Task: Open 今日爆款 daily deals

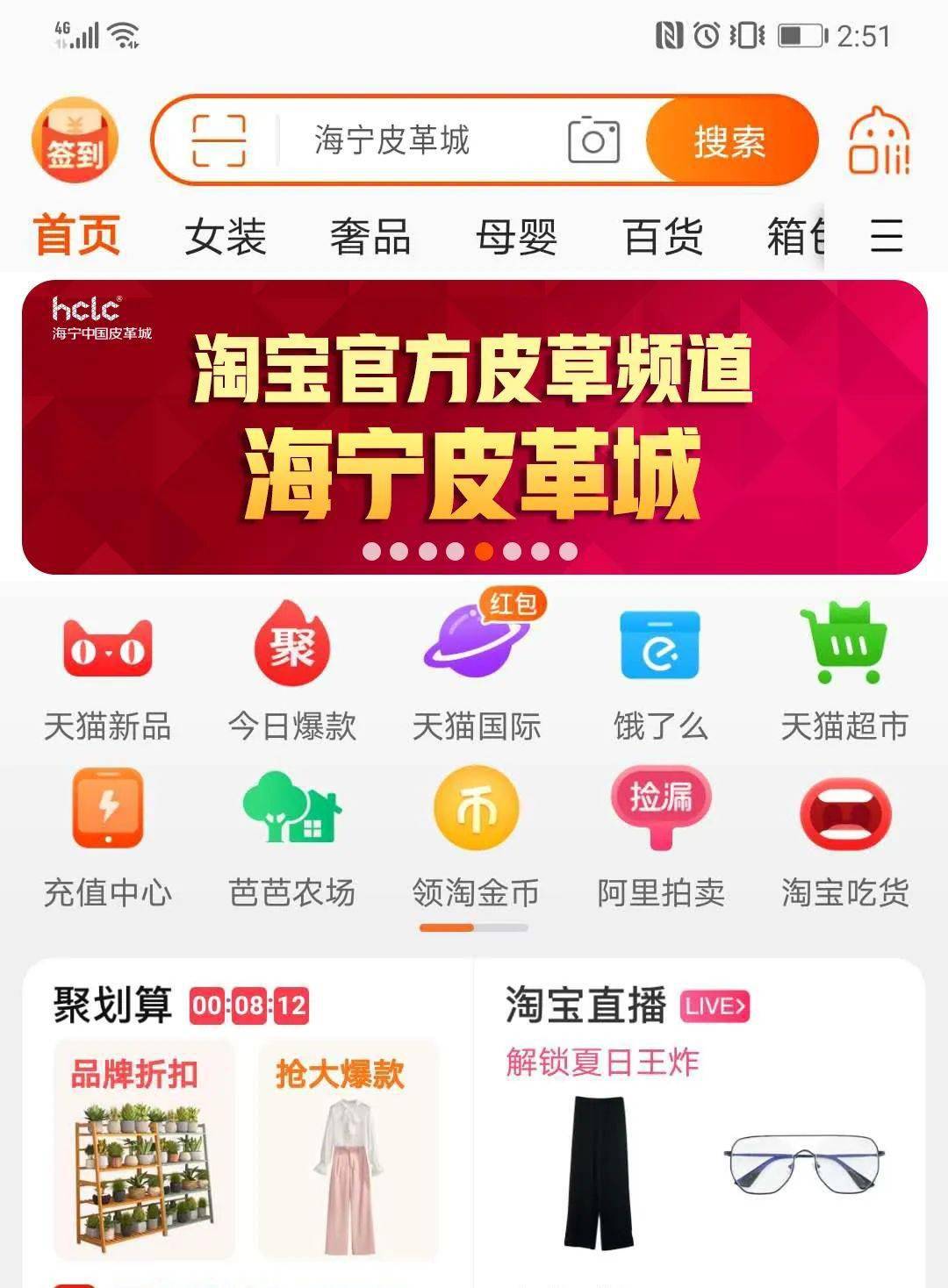Action: tap(290, 667)
